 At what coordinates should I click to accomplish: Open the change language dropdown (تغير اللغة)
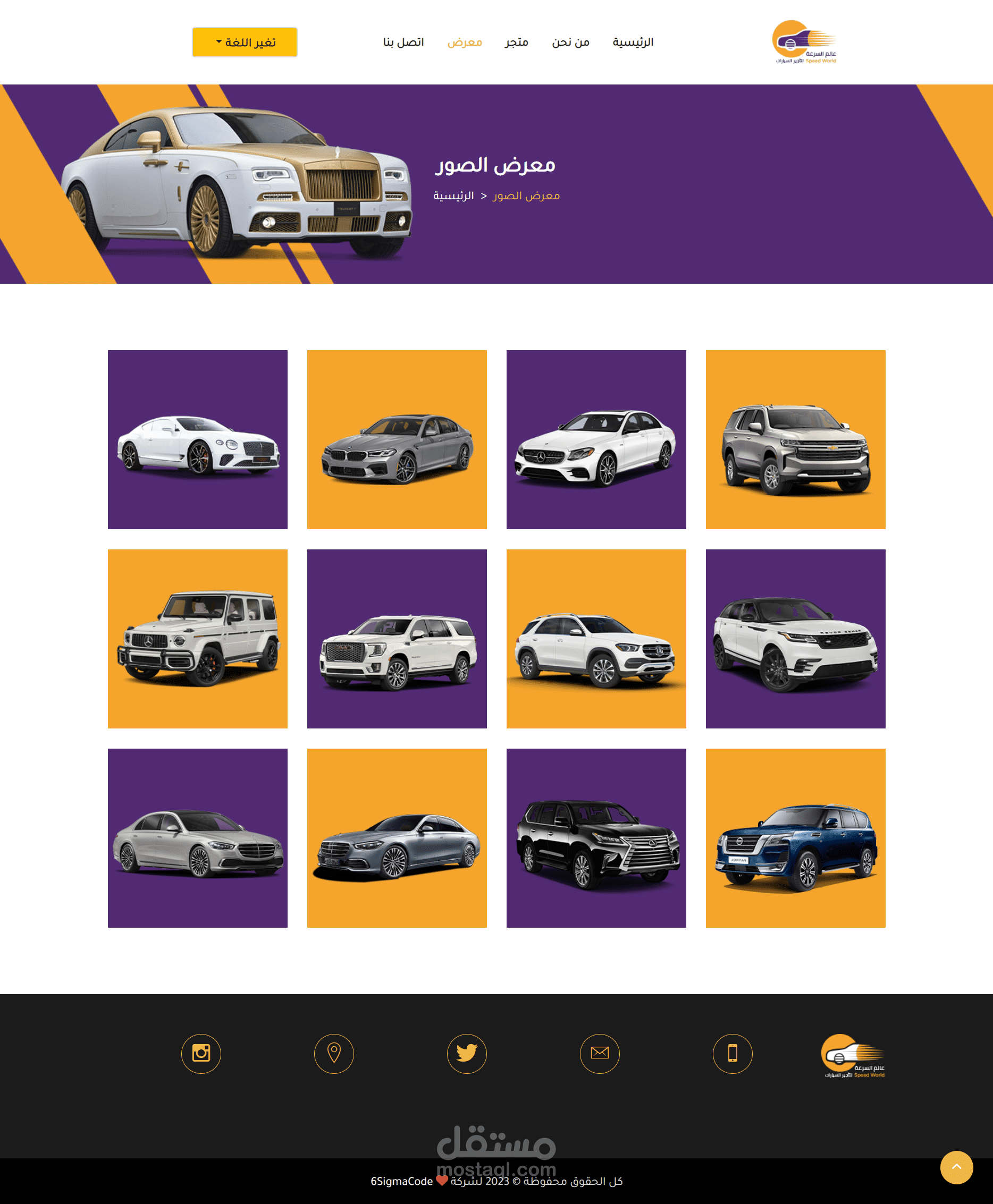coord(244,43)
